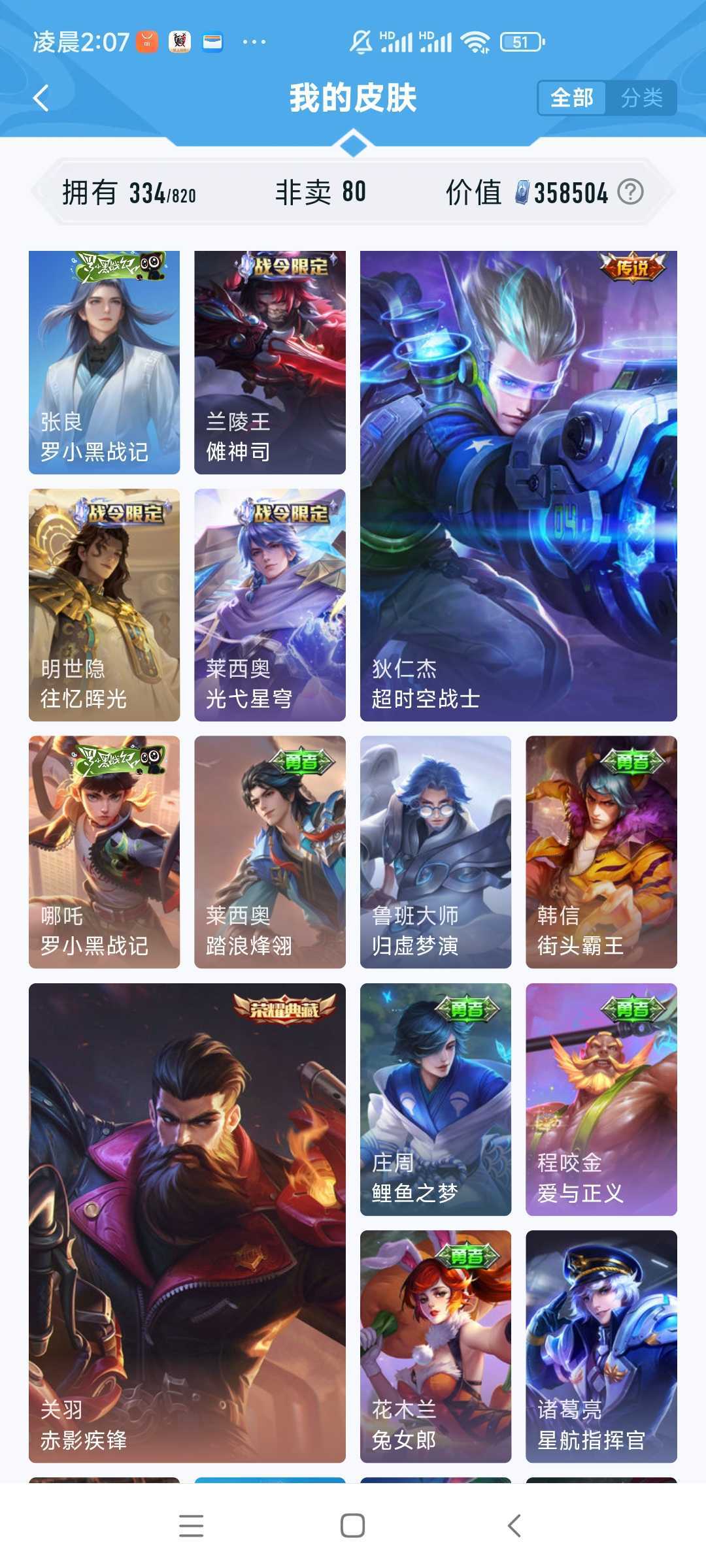Switch to the 分类 tab
This screenshot has width=706, height=1568.
(x=641, y=98)
